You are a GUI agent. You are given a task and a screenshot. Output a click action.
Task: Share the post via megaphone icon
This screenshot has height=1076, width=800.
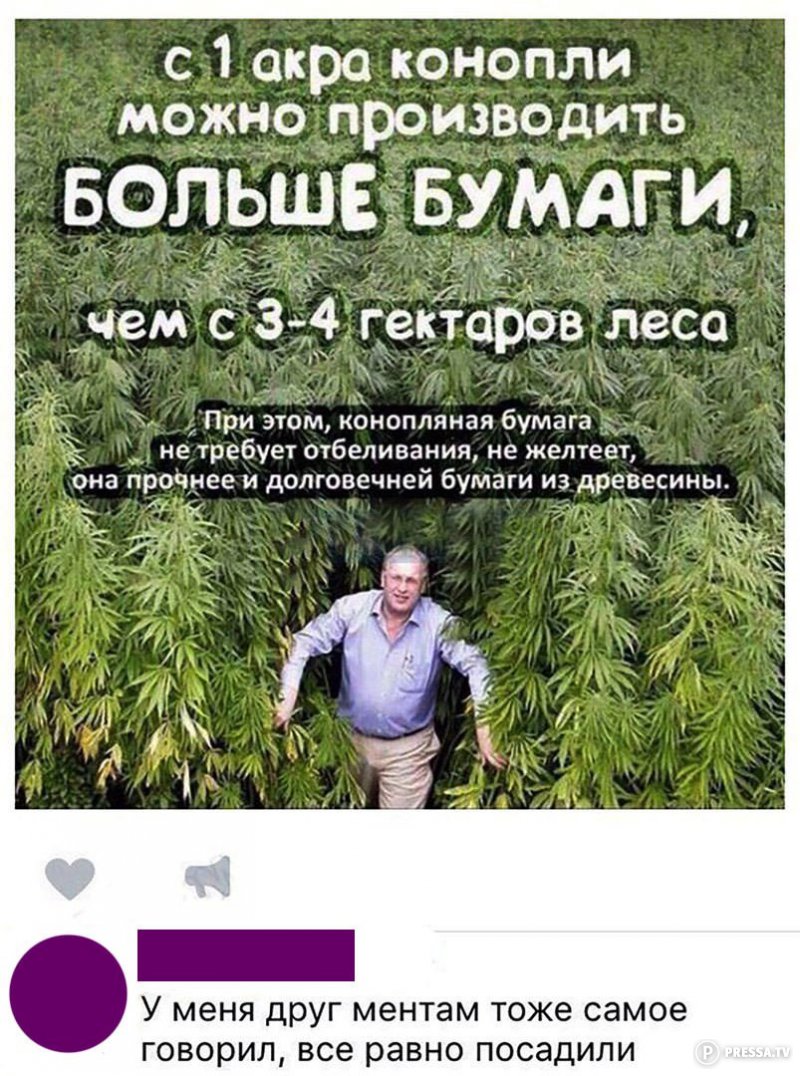pyautogui.click(x=208, y=876)
